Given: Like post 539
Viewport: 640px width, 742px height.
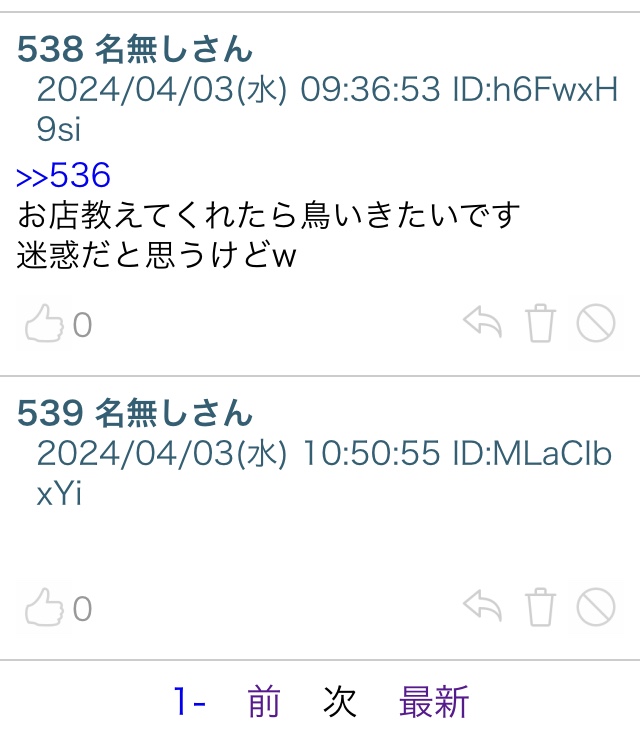Looking at the screenshot, I should tap(45, 607).
